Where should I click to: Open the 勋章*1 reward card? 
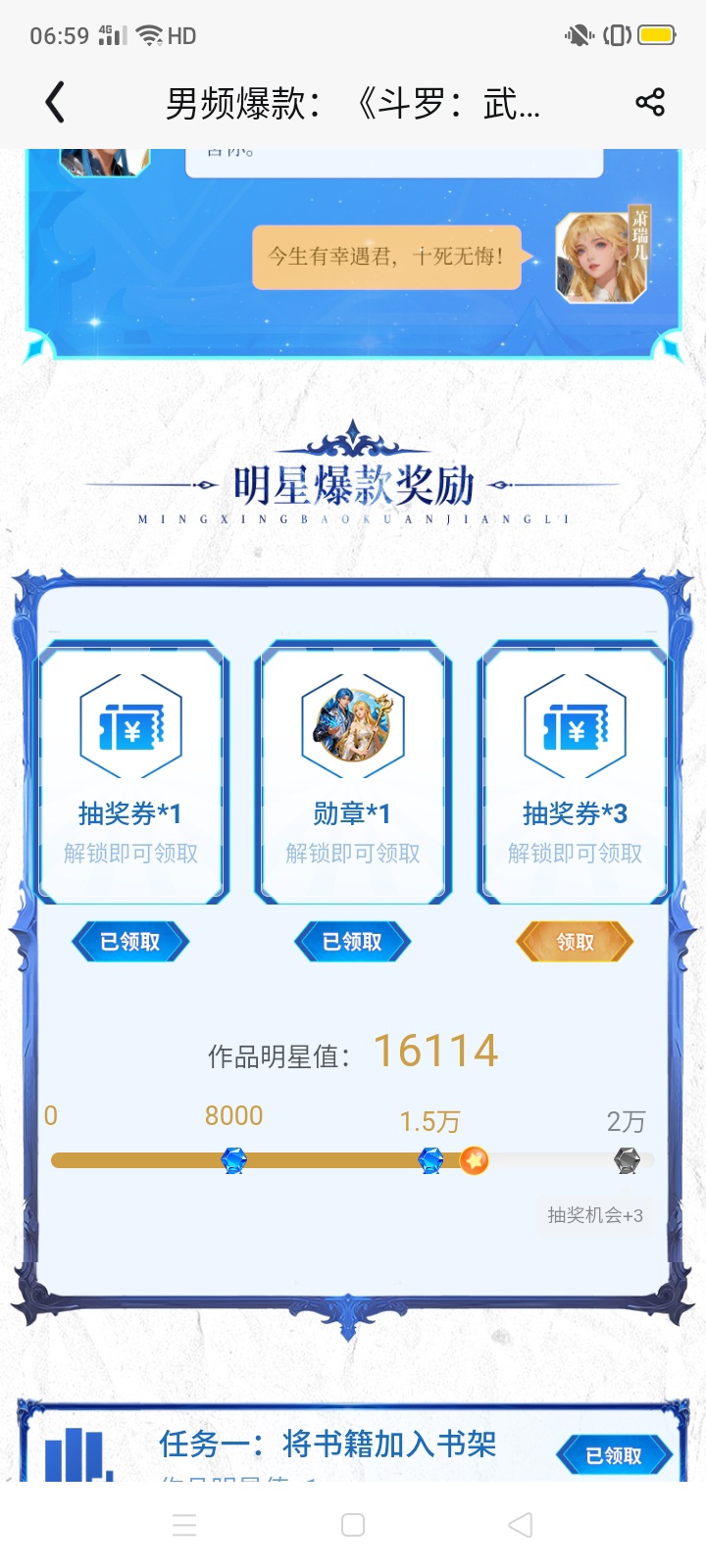353,771
